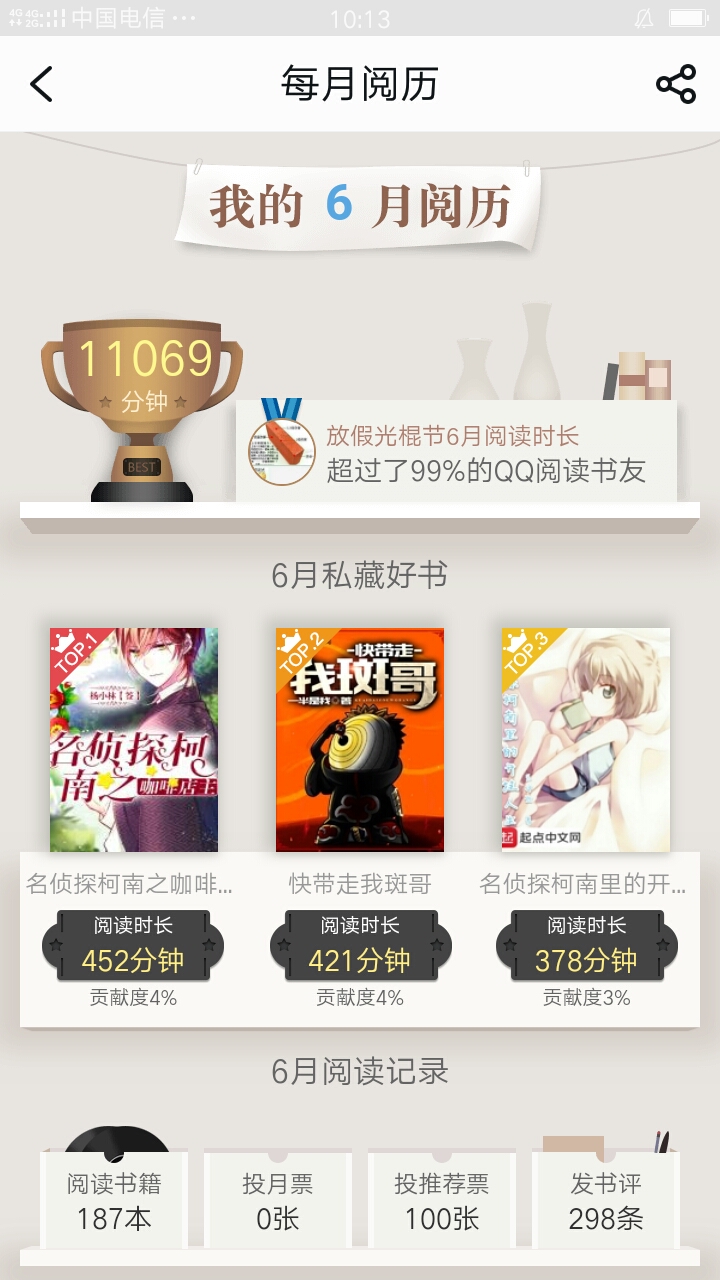Open the TOP.2 book 快带走我斑哥
720x1280 pixels.
tap(360, 740)
